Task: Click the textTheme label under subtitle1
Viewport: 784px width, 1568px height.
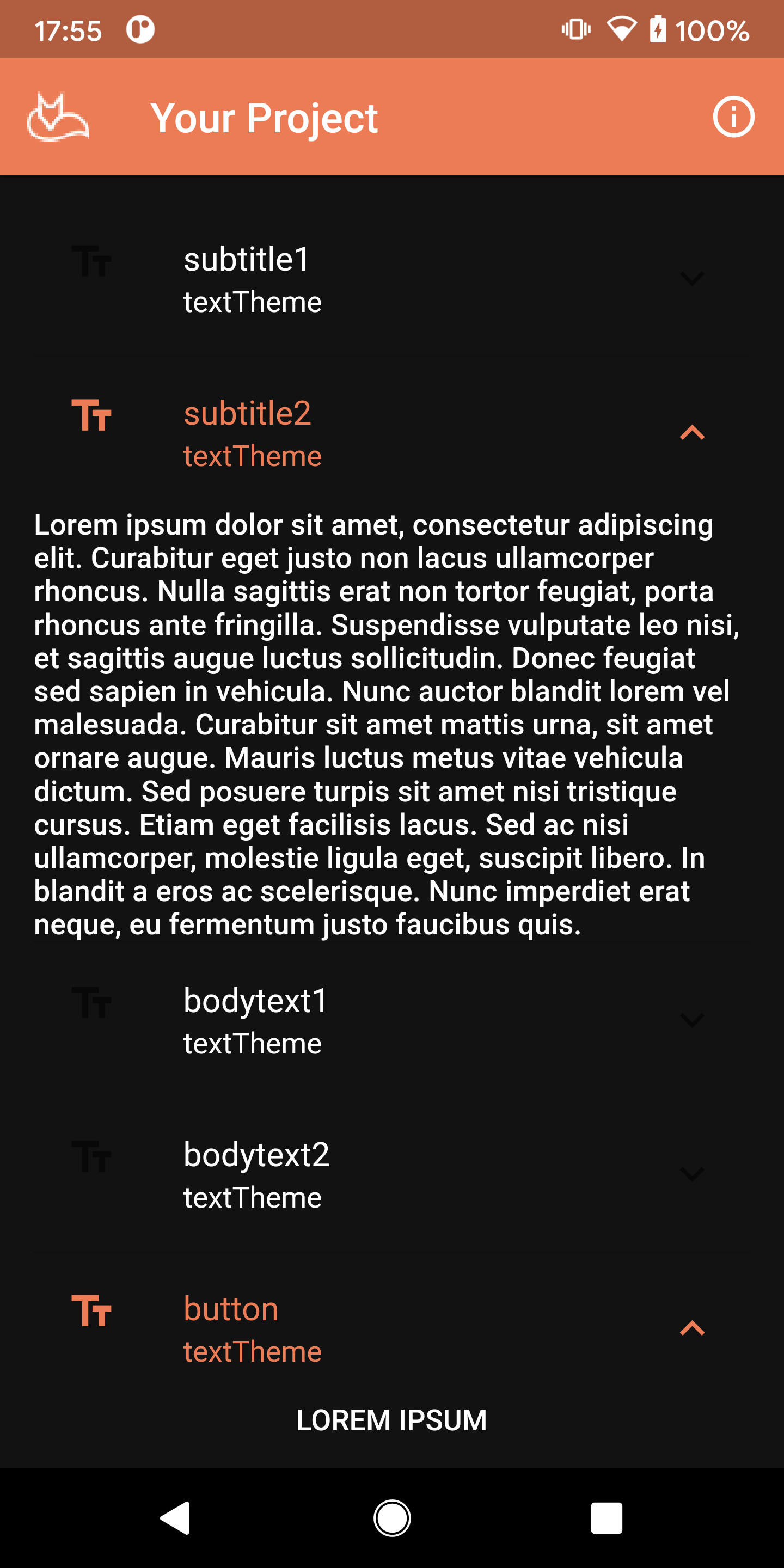Action: pyautogui.click(x=253, y=301)
